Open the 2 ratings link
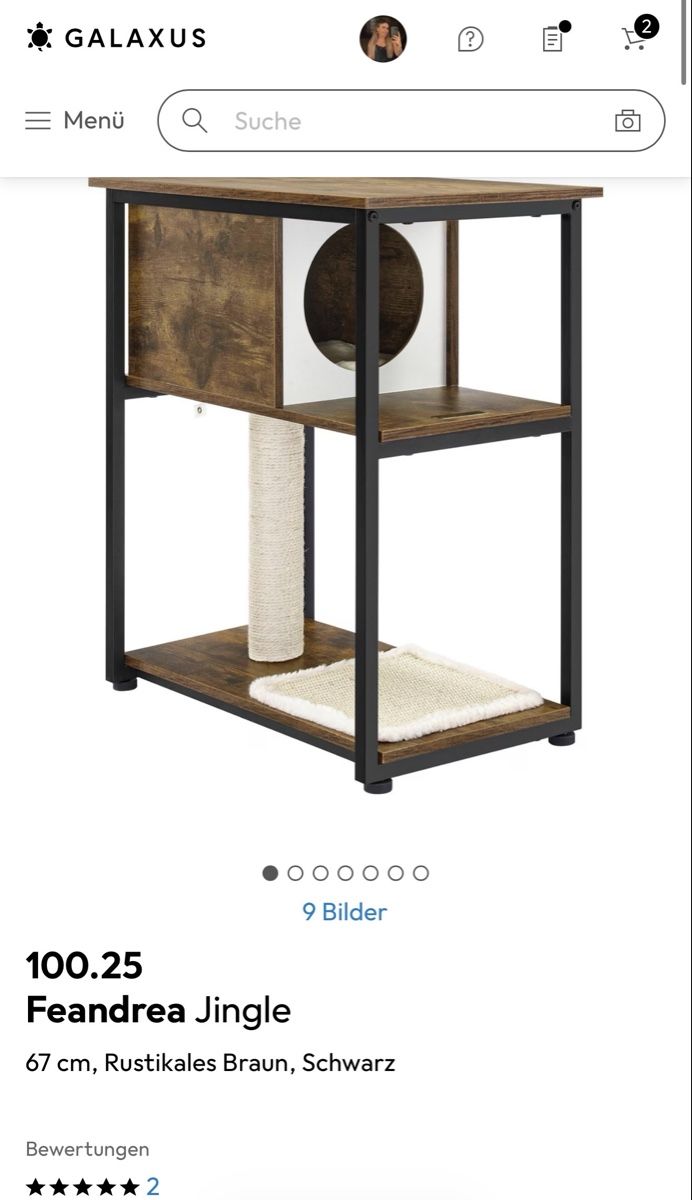692x1200 pixels. point(153,1187)
